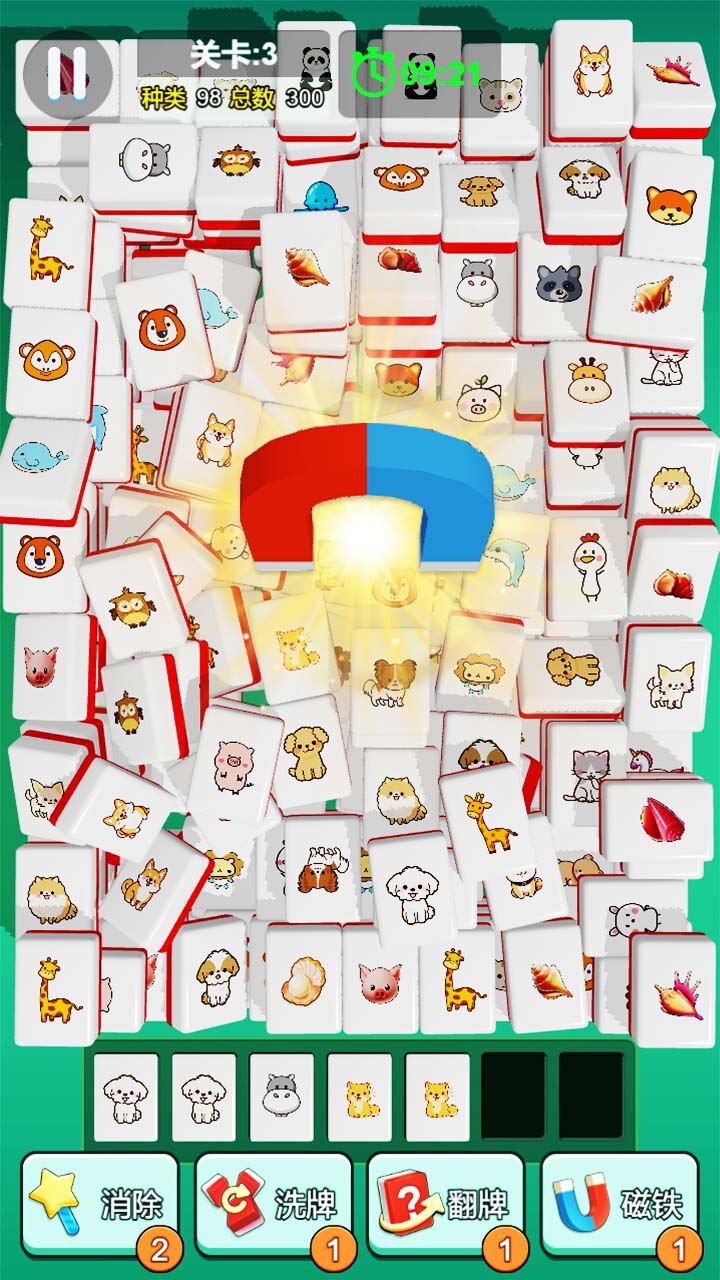Select the blue octopus tile
Viewport: 720px width, 1280px height.
(318, 195)
